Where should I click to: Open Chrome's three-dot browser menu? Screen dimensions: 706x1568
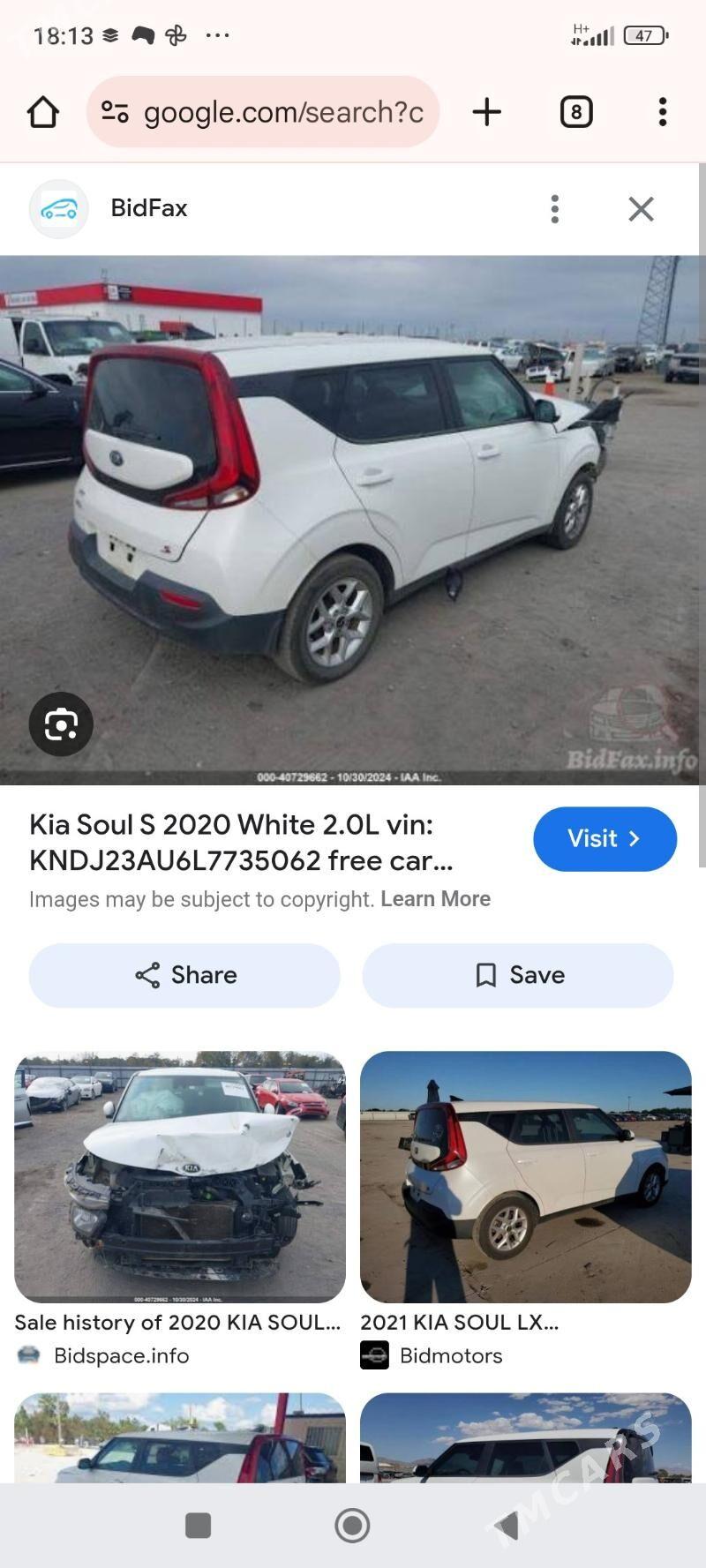(663, 112)
